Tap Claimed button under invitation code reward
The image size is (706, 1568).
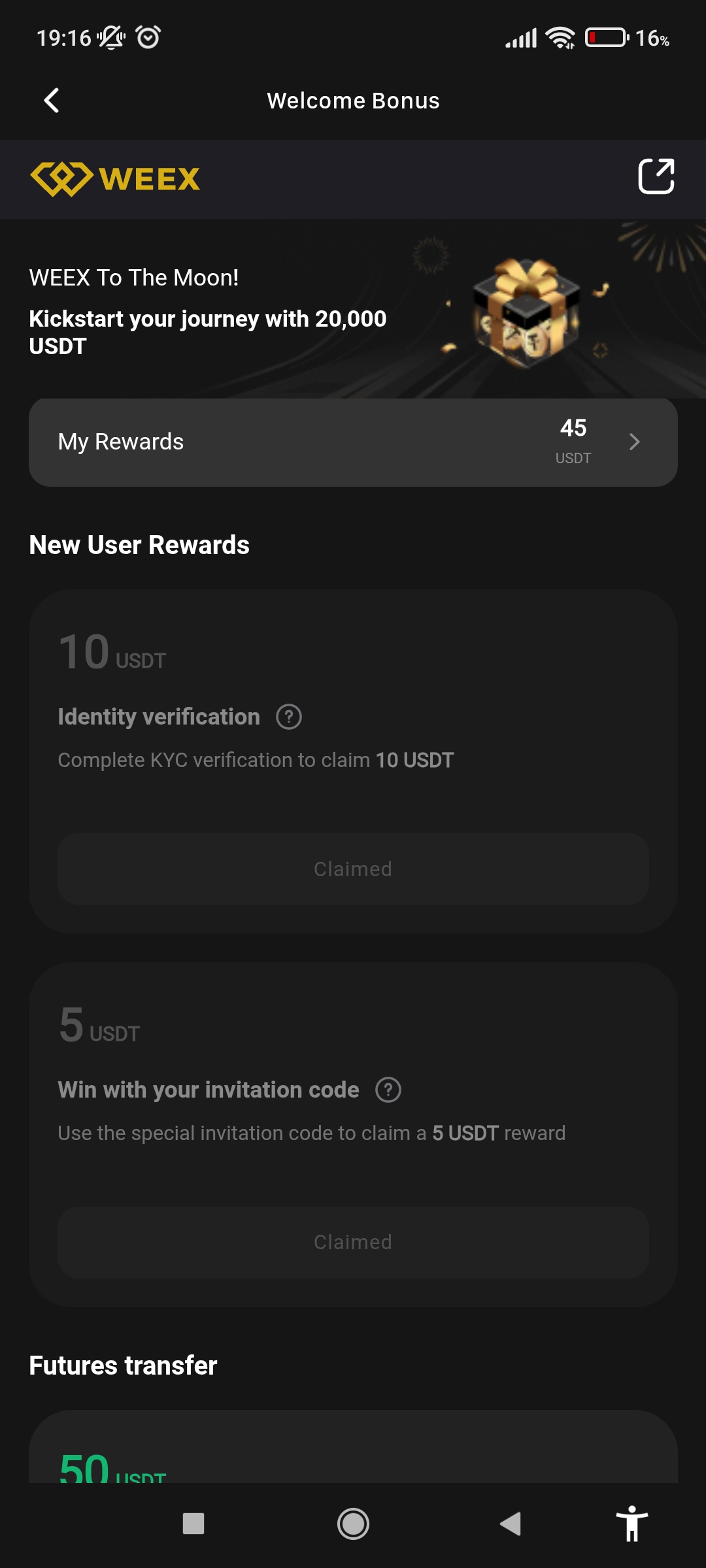pos(353,1242)
